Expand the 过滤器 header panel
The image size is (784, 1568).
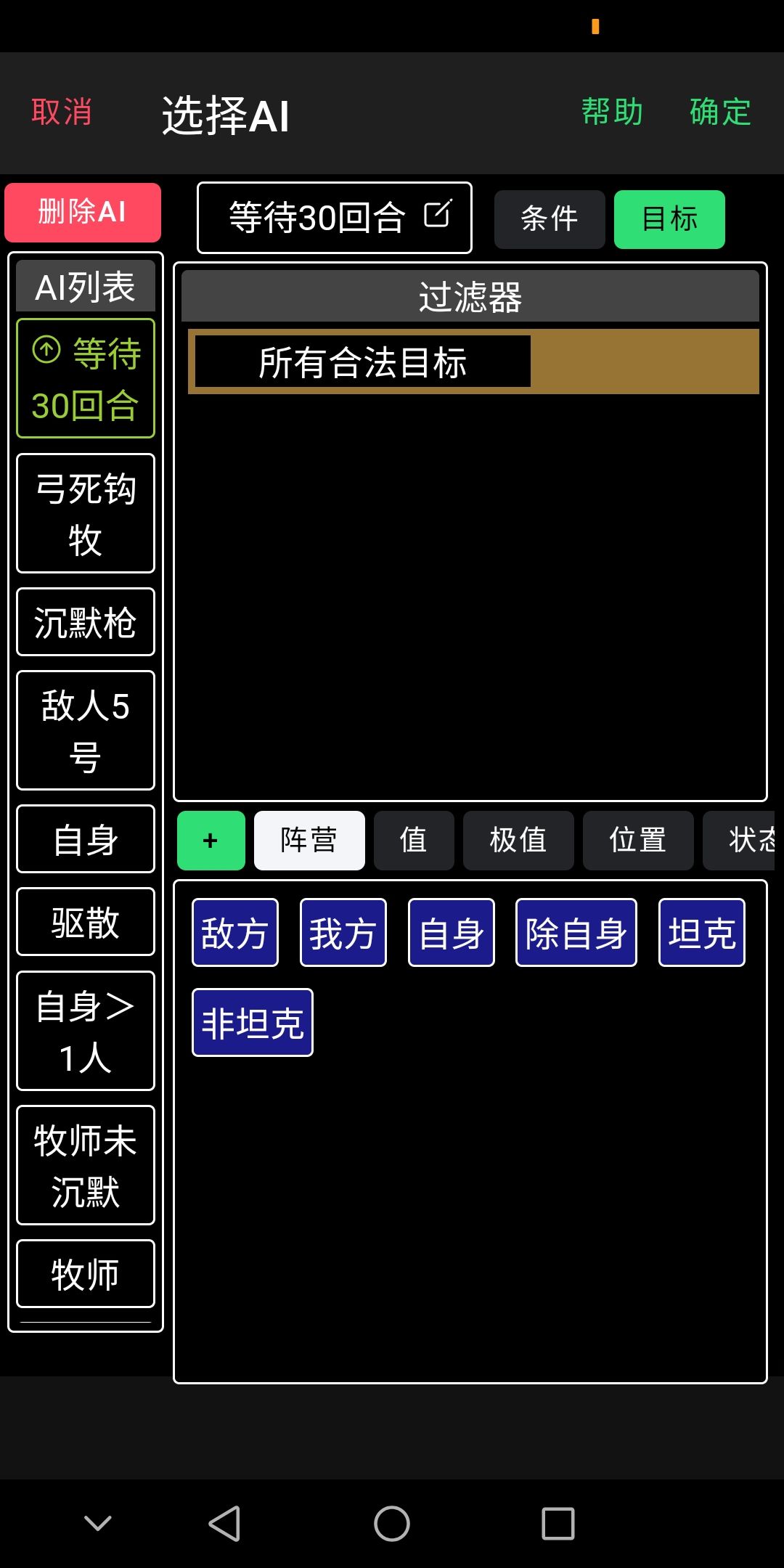pyautogui.click(x=470, y=296)
